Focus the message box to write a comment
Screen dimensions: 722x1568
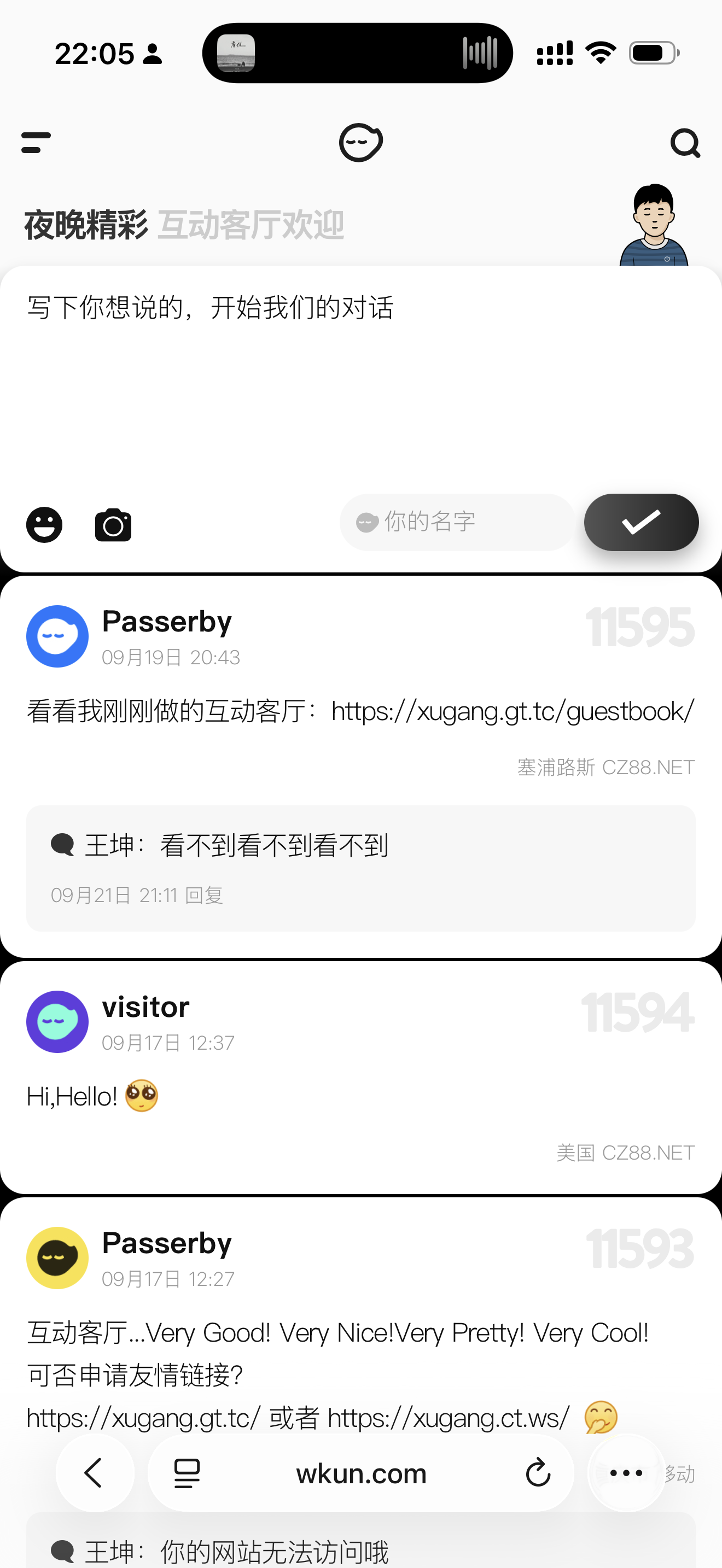tap(359, 377)
